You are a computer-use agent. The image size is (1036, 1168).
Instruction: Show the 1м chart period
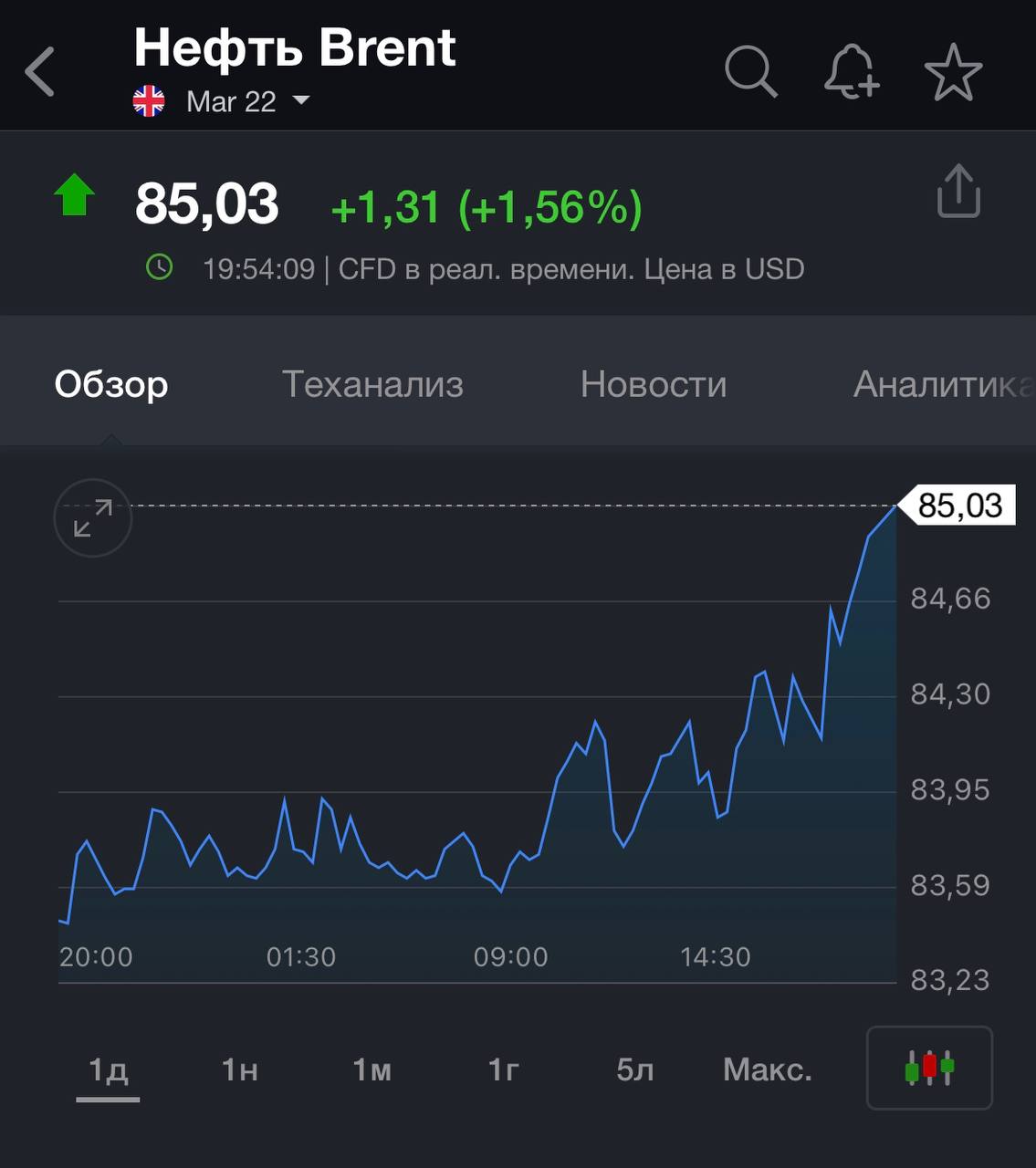tap(371, 1069)
